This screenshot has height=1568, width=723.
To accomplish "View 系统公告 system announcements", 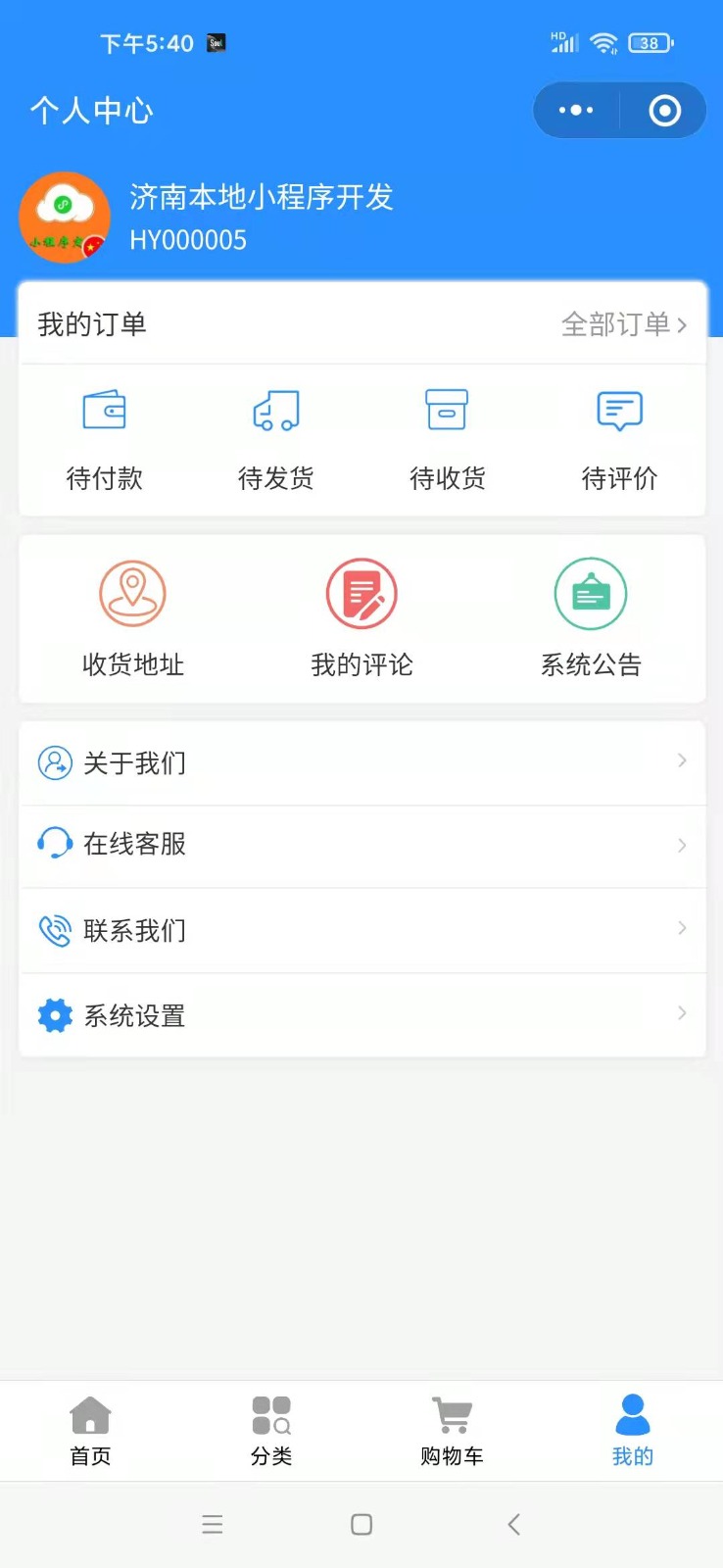I will coord(591,618).
